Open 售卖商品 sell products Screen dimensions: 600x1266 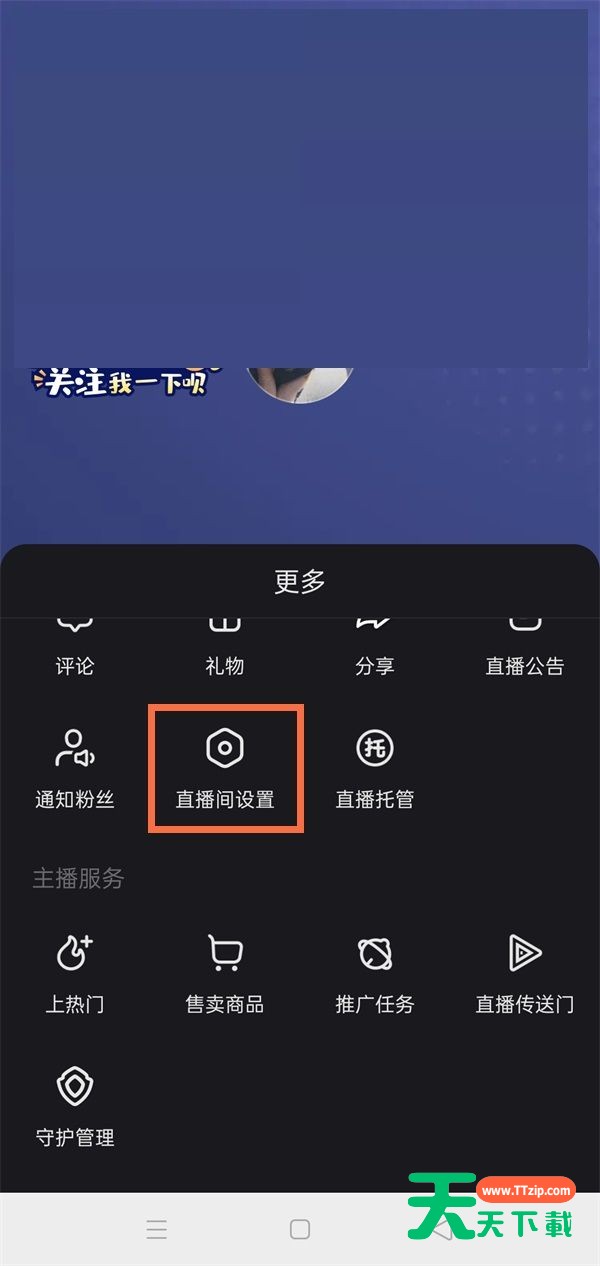click(x=225, y=972)
